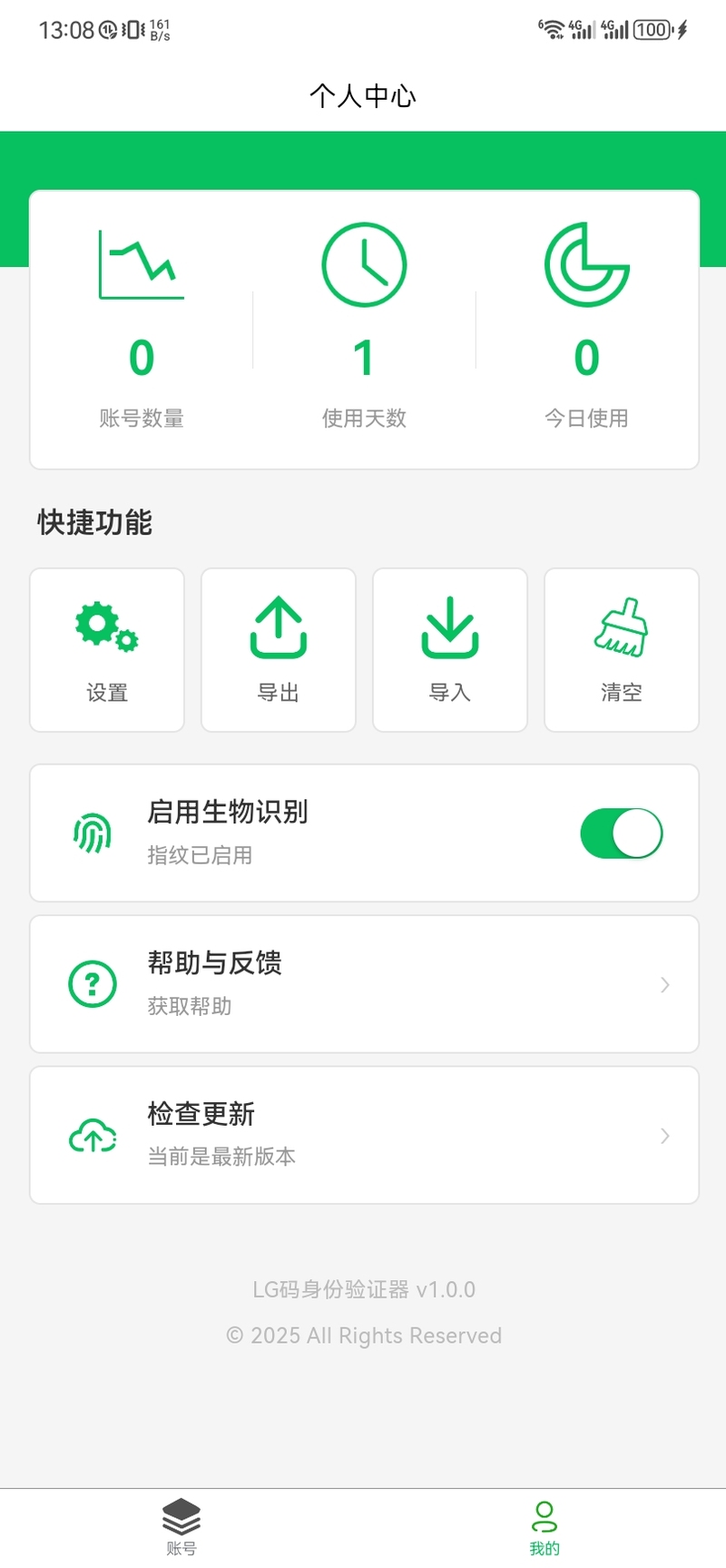Switch to the 账号 accounts tab
This screenshot has width=726, height=1568.
[181, 1527]
